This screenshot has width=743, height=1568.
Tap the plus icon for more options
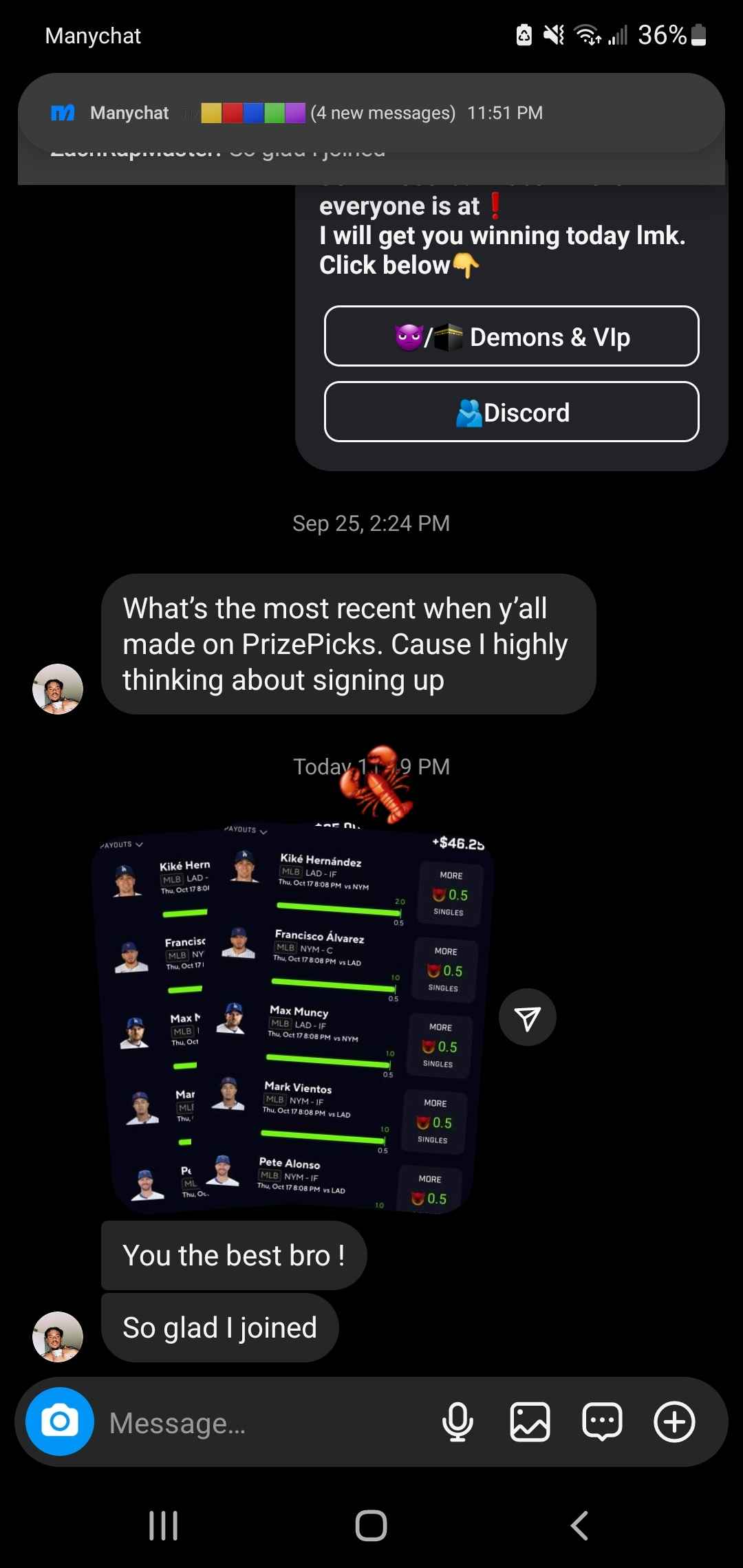click(x=674, y=1422)
